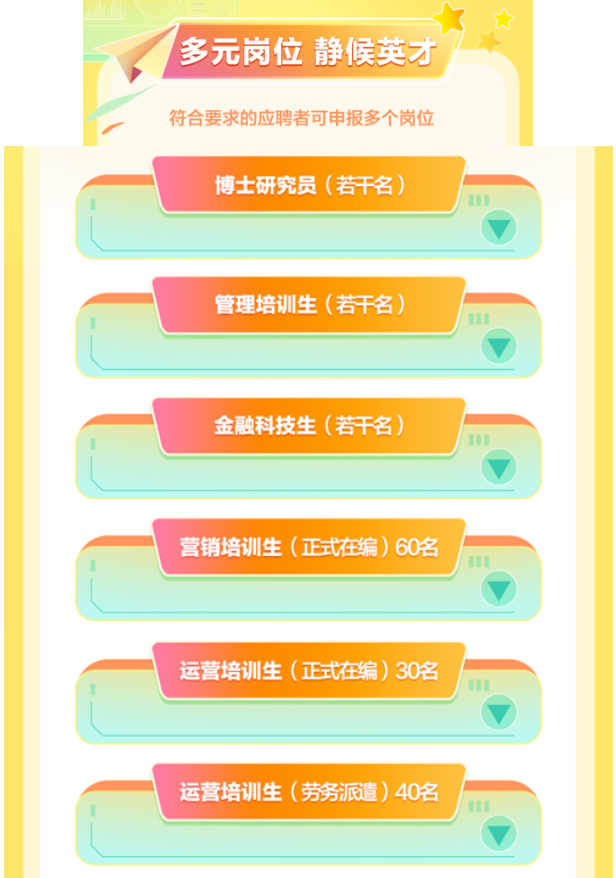Expand the 管理培训生 position details
The height and width of the screenshot is (878, 616).
pos(498,348)
